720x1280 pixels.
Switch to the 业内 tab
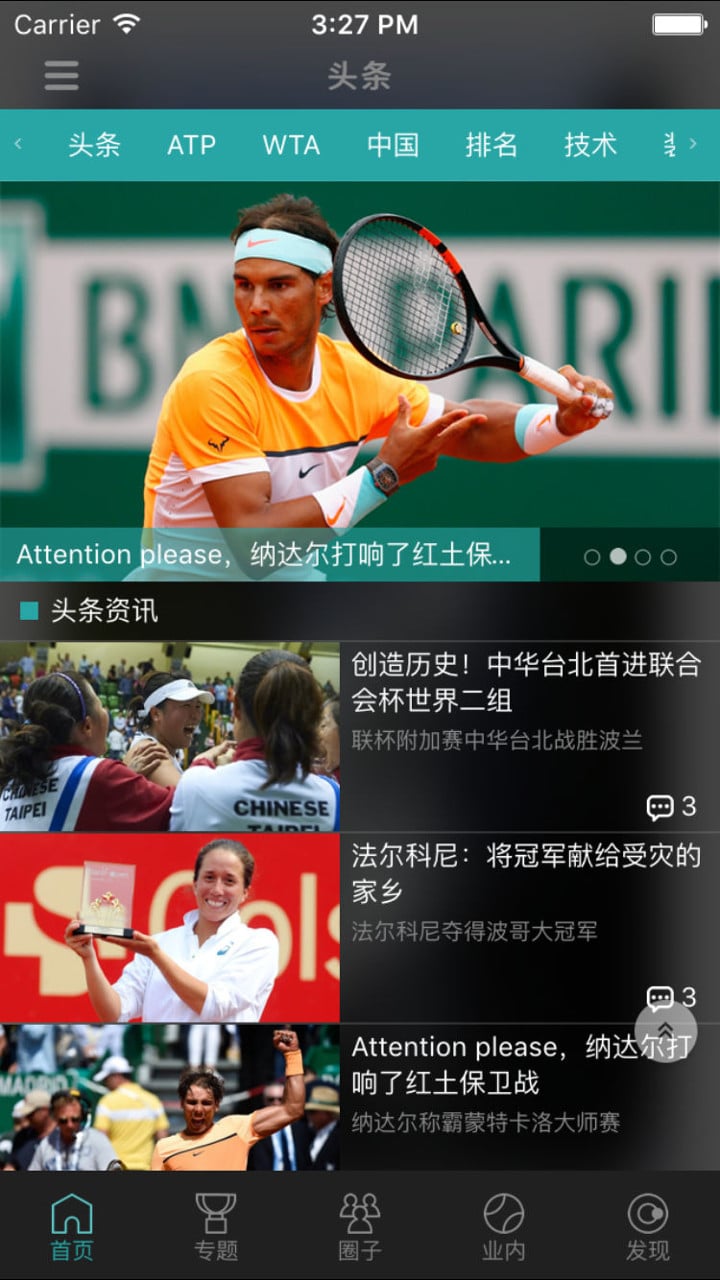[504, 1226]
